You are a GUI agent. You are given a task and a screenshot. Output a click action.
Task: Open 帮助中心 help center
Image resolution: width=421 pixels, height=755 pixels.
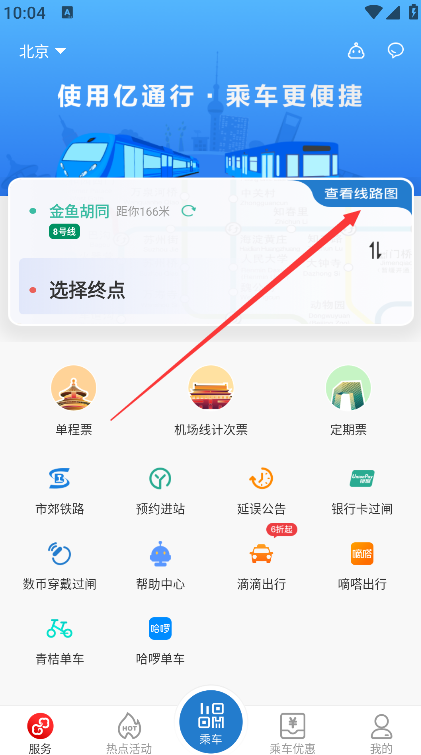click(160, 566)
